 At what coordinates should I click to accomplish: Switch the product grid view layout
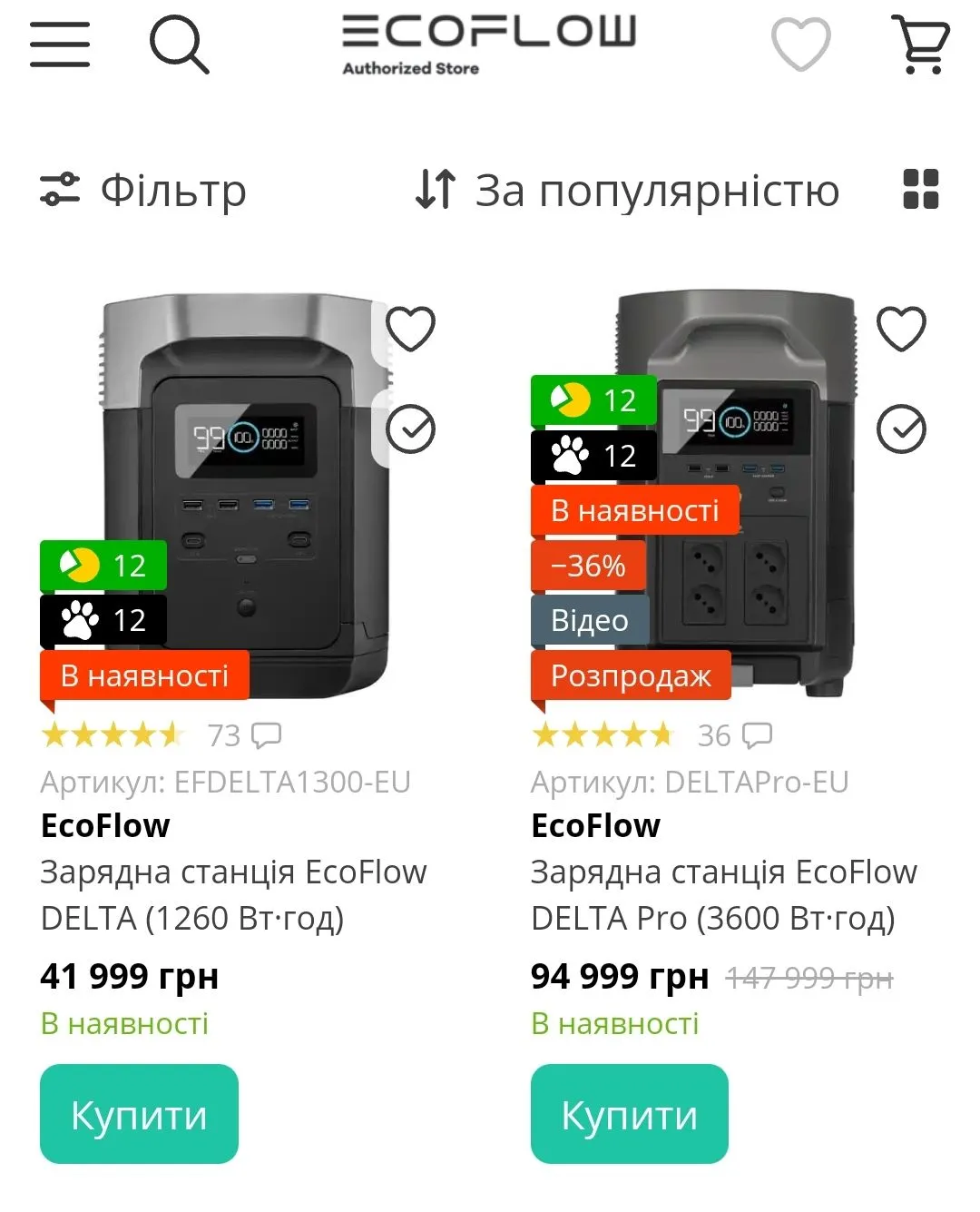pos(921,189)
